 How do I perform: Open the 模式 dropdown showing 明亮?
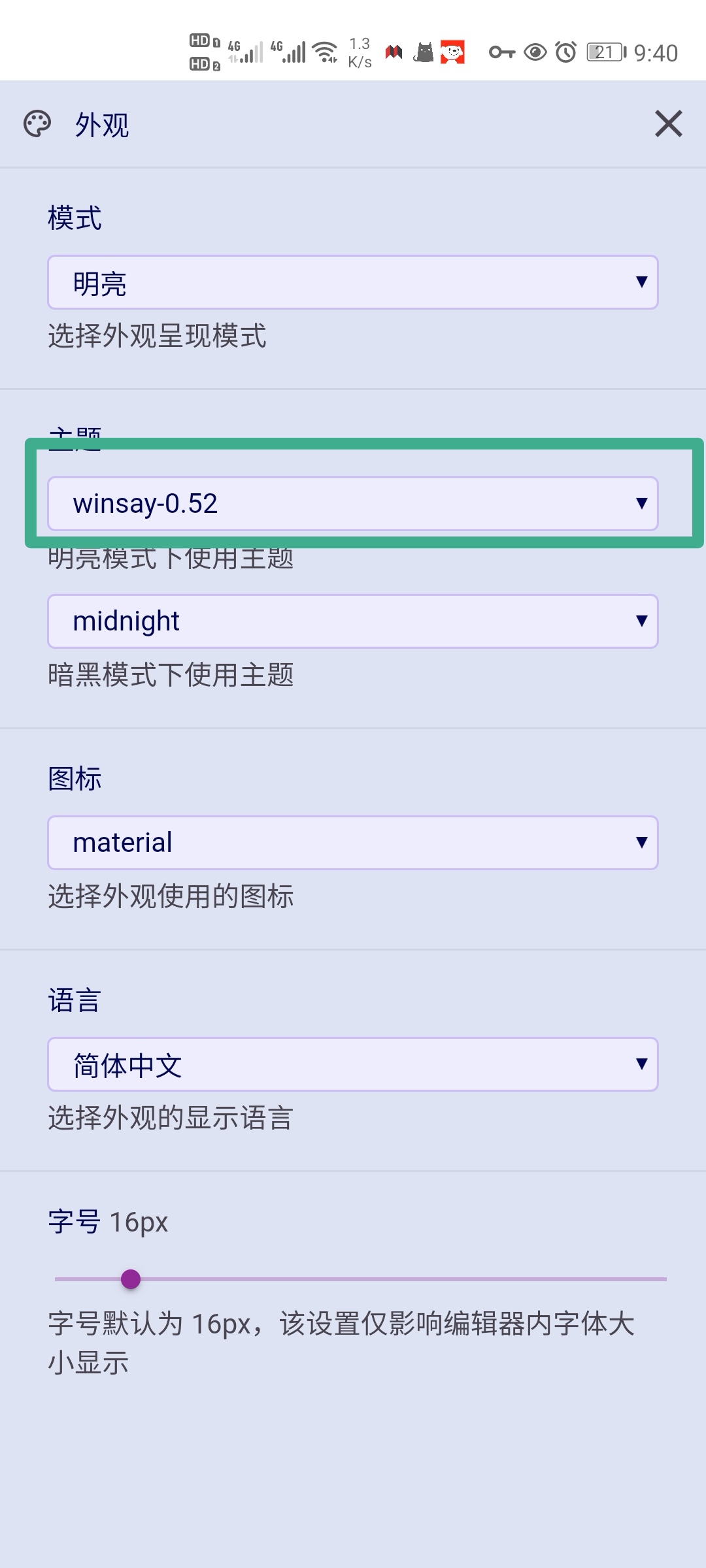[x=353, y=282]
